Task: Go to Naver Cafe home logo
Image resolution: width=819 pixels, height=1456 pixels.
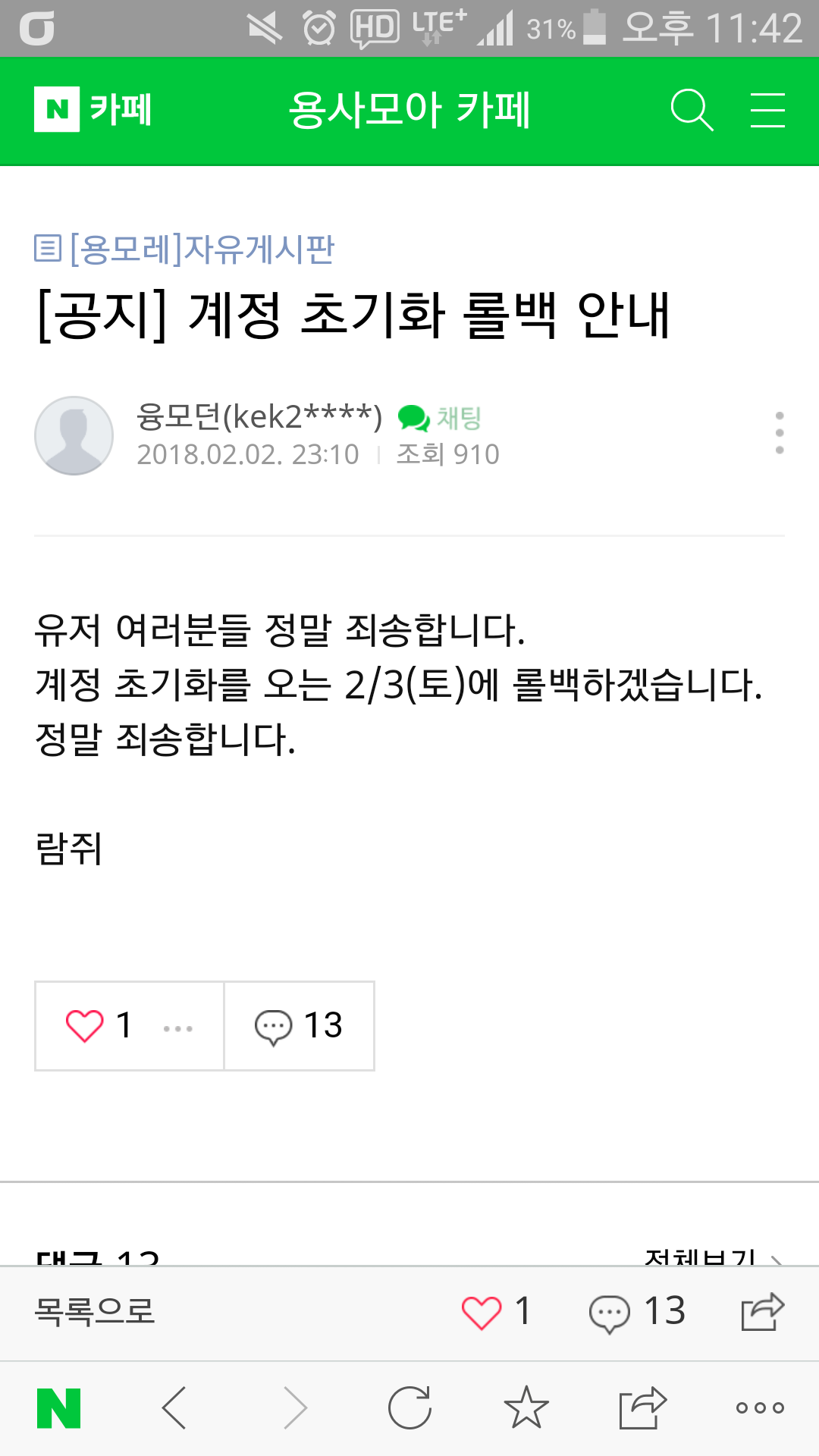Action: [x=93, y=109]
